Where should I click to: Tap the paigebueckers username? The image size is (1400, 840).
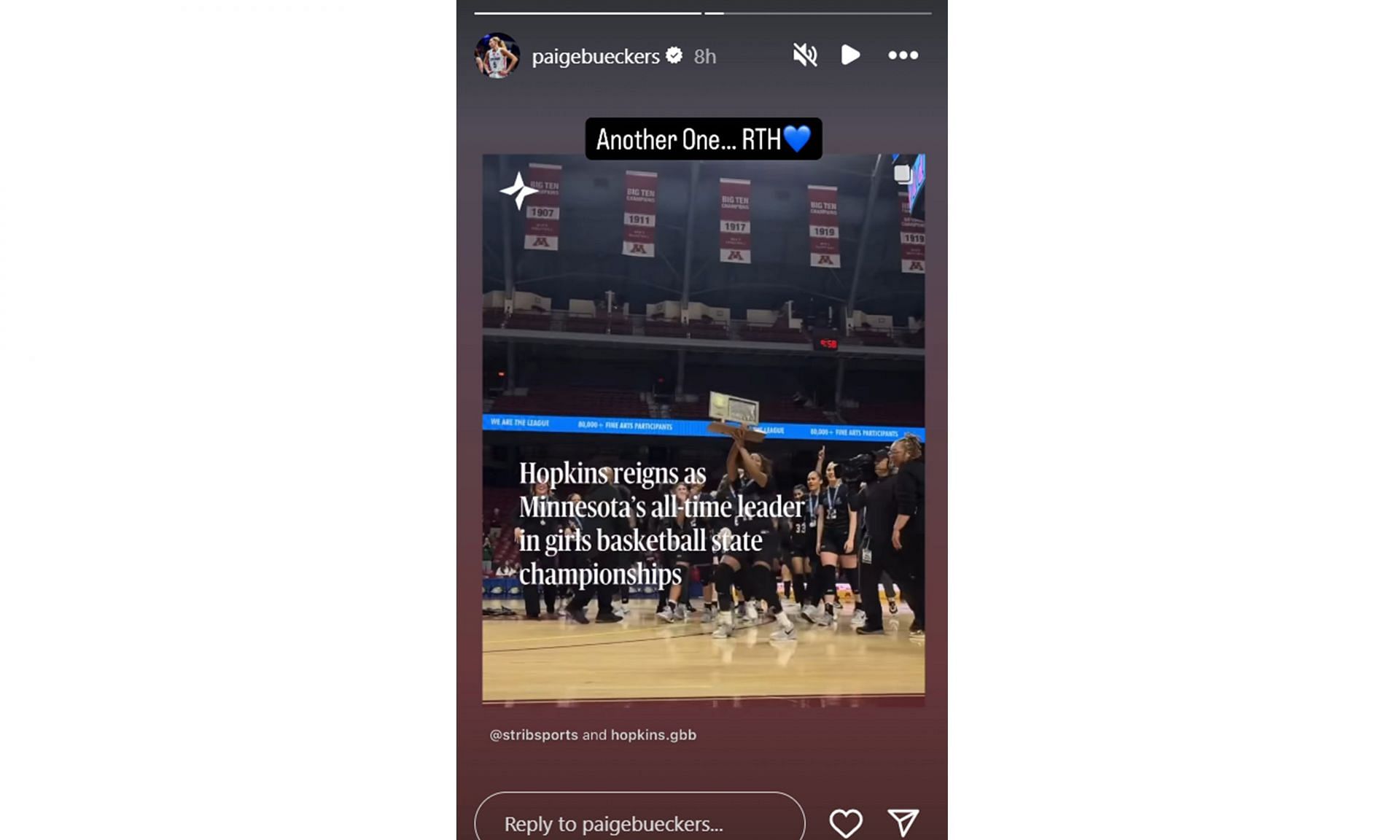pos(595,56)
